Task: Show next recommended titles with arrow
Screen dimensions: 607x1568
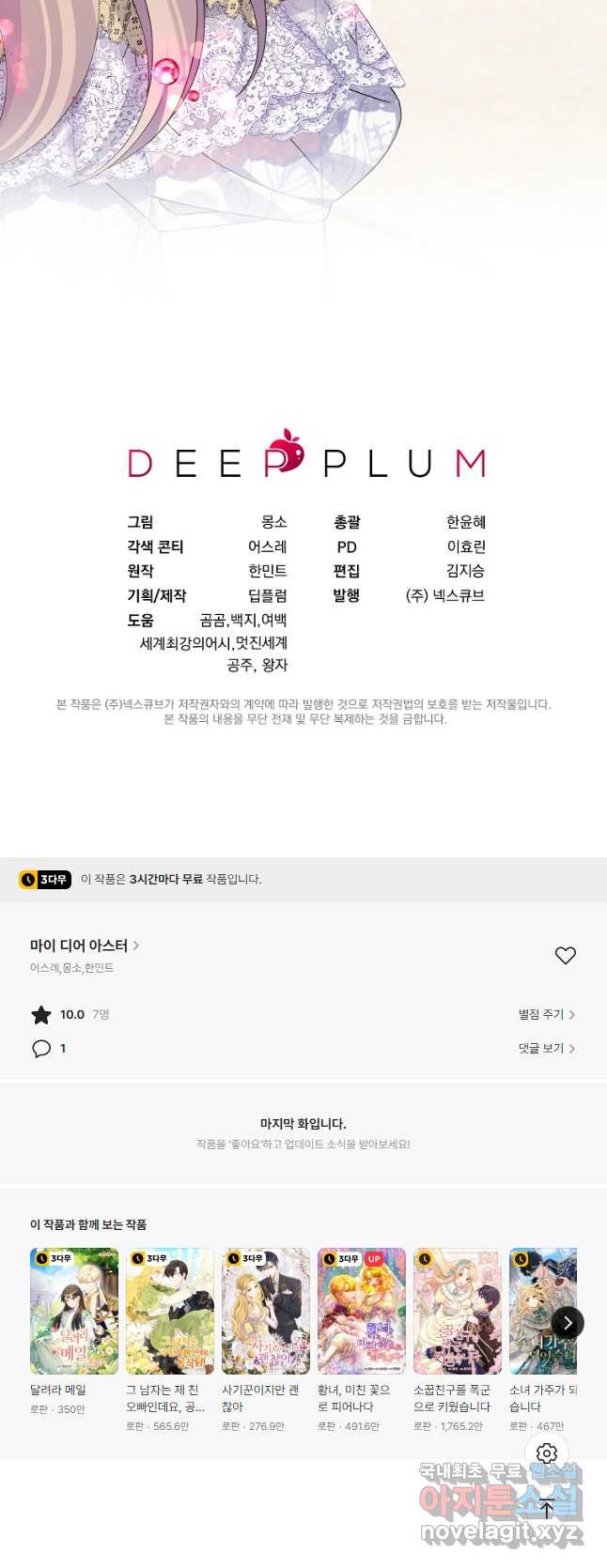Action: 568,1323
